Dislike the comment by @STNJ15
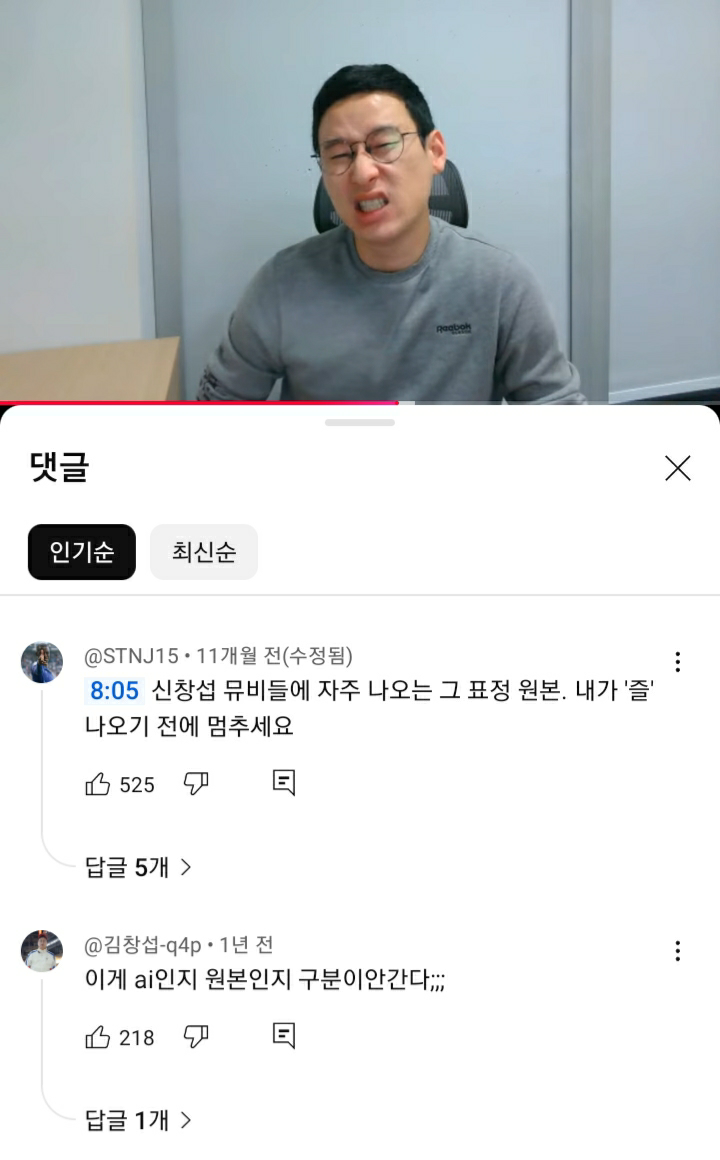 [x=196, y=784]
